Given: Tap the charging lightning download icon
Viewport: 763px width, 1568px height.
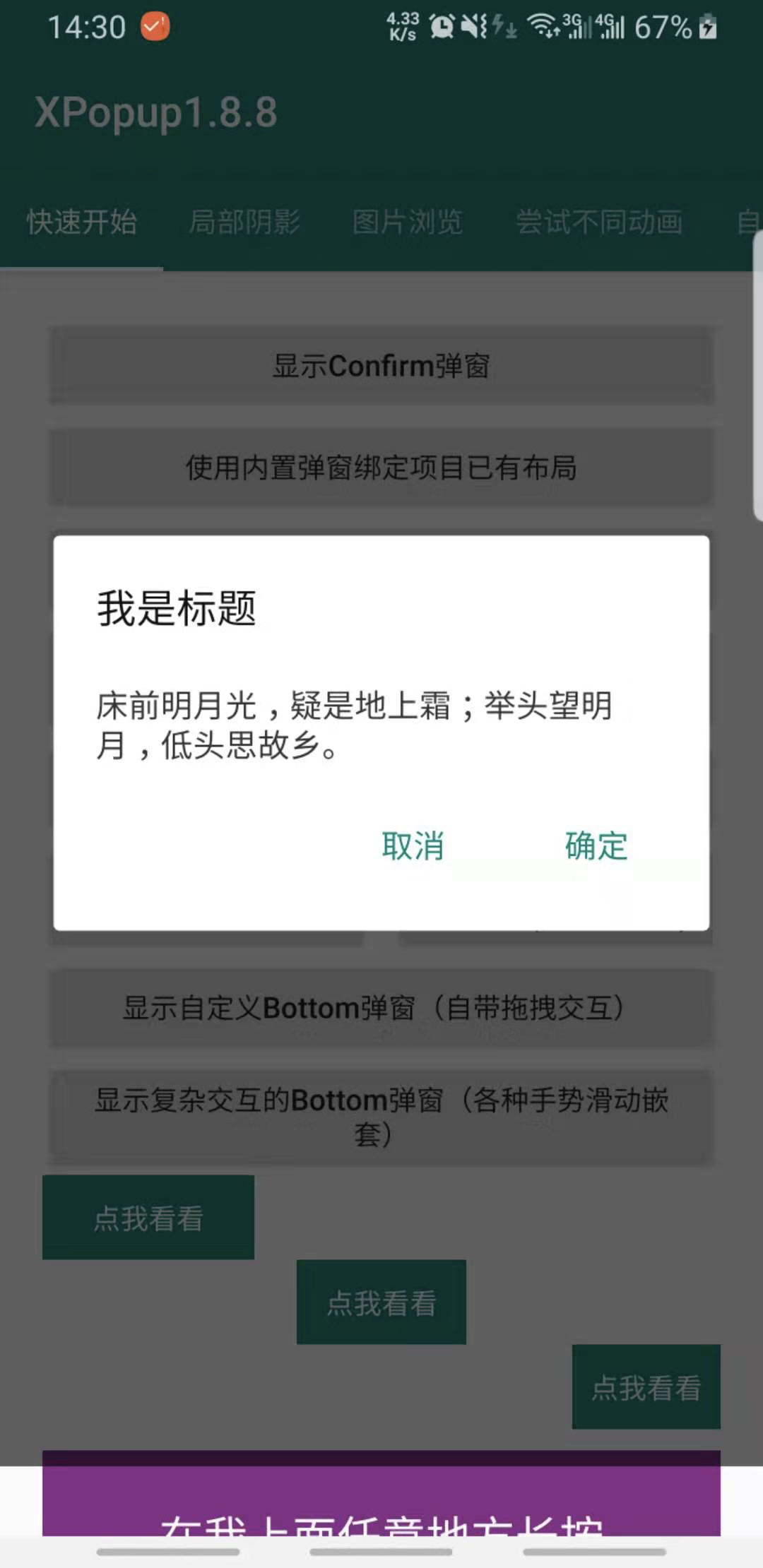Looking at the screenshot, I should click(506, 28).
